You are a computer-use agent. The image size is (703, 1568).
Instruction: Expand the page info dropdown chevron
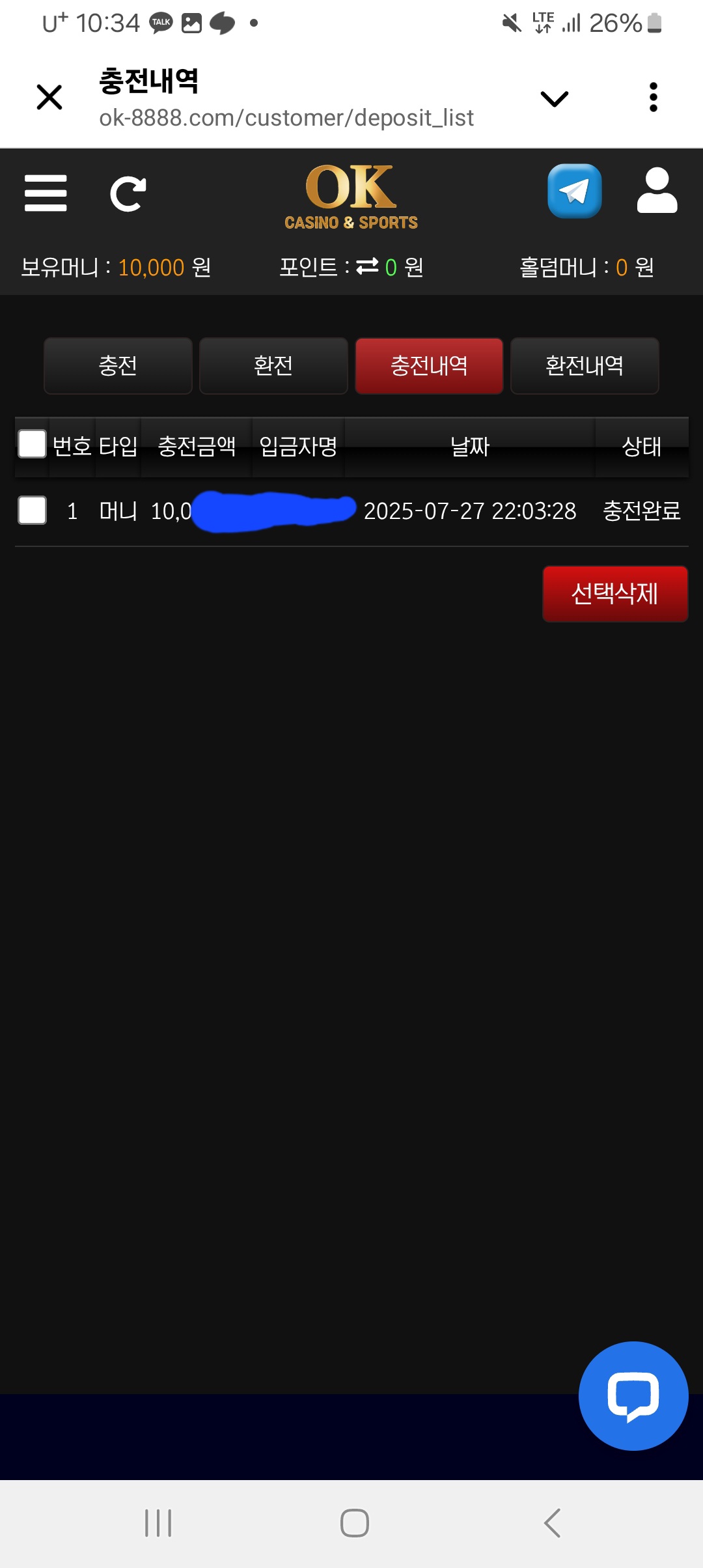click(554, 98)
